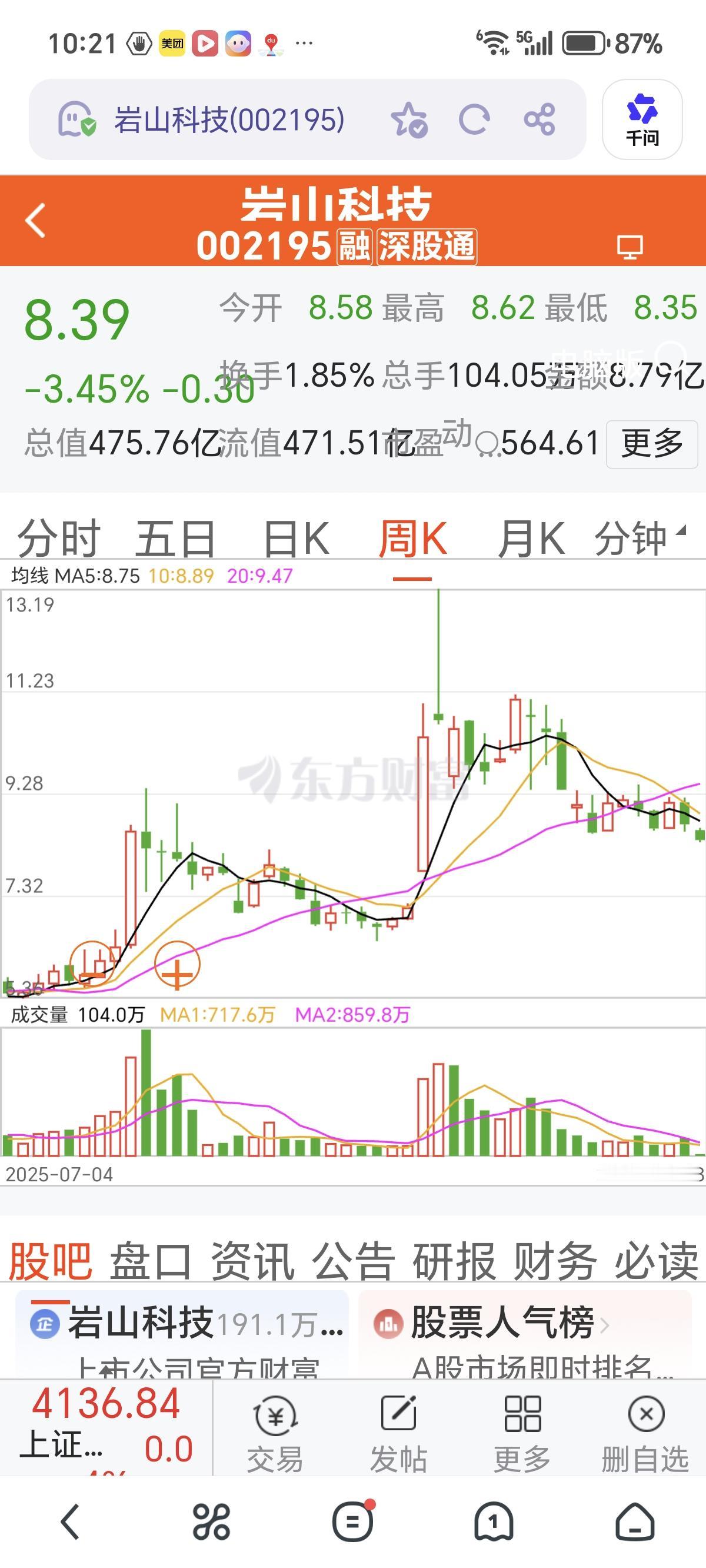This screenshot has width=706, height=1568.
Task: Share the 岩山科技 stock page
Action: pyautogui.click(x=540, y=119)
